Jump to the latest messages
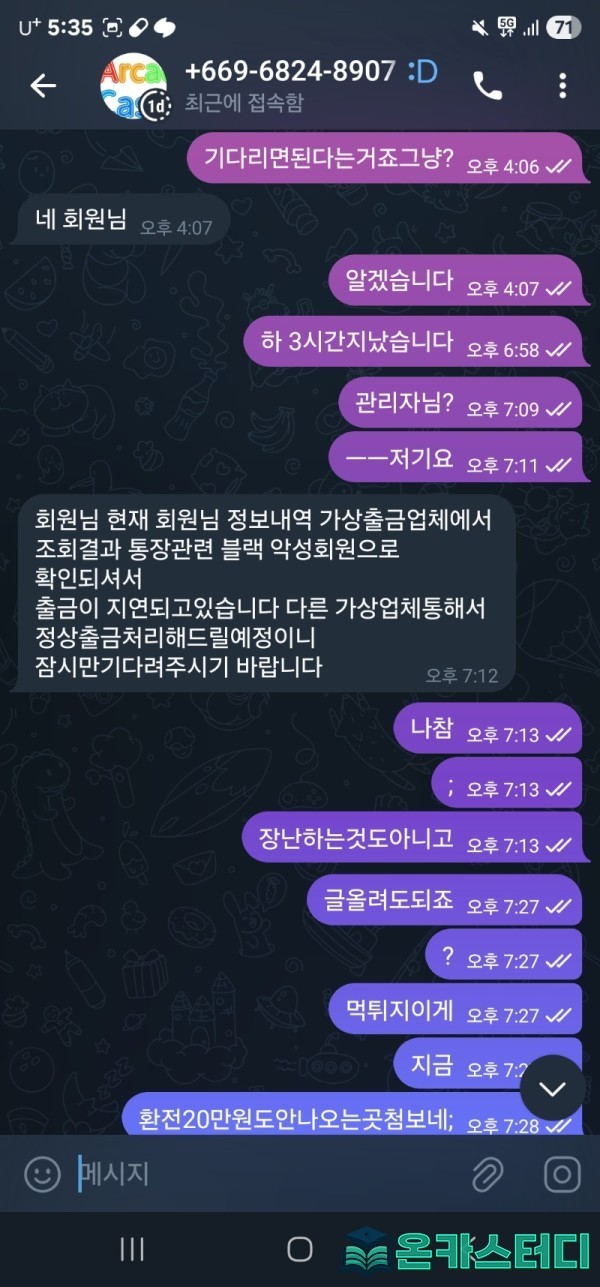Viewport: 600px width, 1287px height. 552,1088
